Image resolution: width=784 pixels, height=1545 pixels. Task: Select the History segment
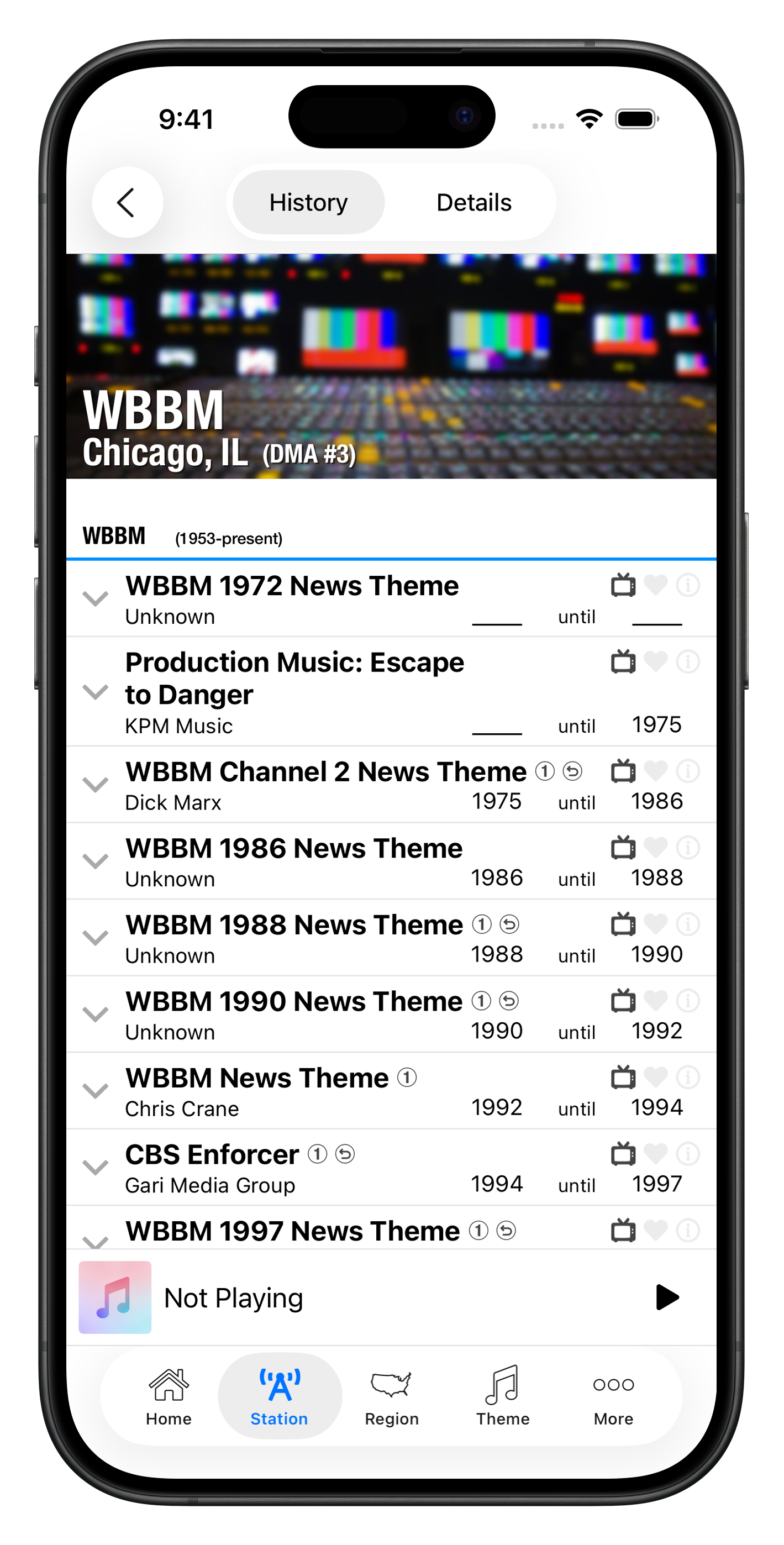click(308, 203)
